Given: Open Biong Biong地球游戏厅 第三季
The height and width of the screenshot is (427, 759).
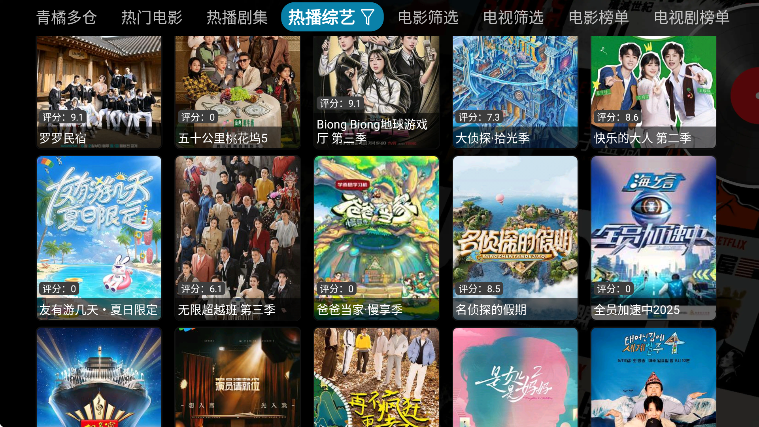Looking at the screenshot, I should coord(376,90).
